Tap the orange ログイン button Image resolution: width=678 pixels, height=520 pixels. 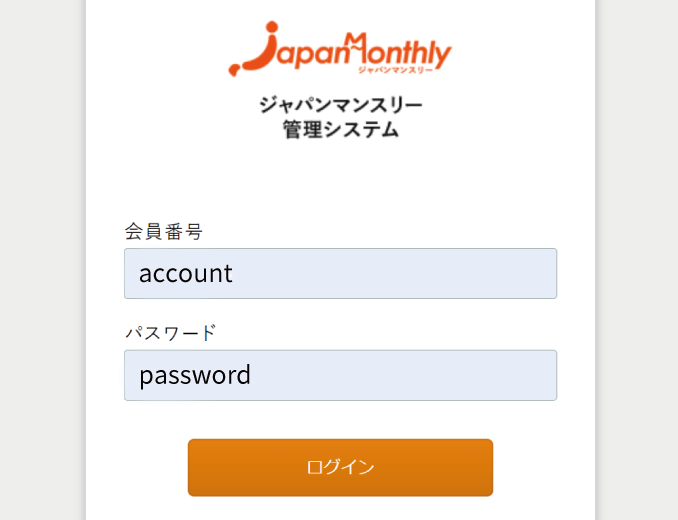[340, 467]
